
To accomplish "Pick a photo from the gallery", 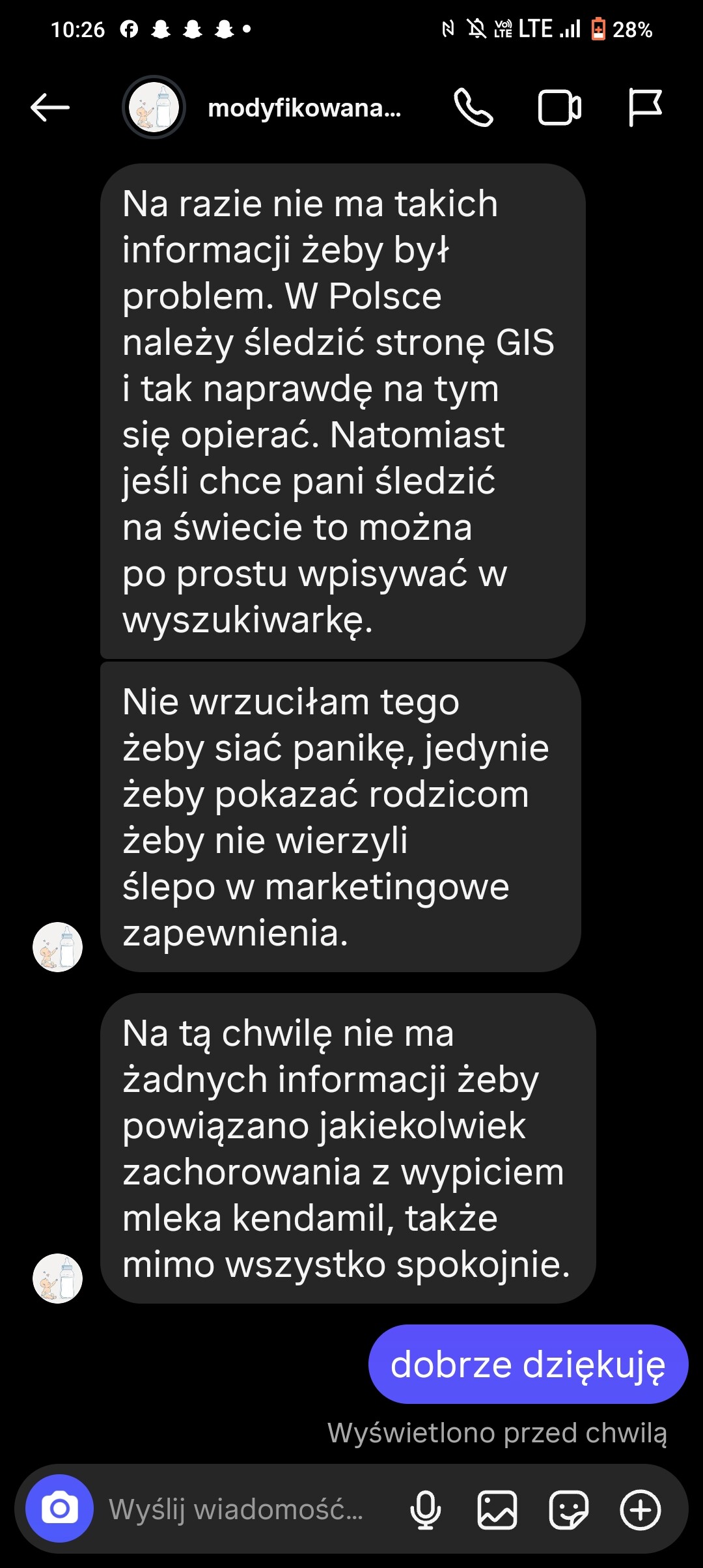I will [497, 1509].
